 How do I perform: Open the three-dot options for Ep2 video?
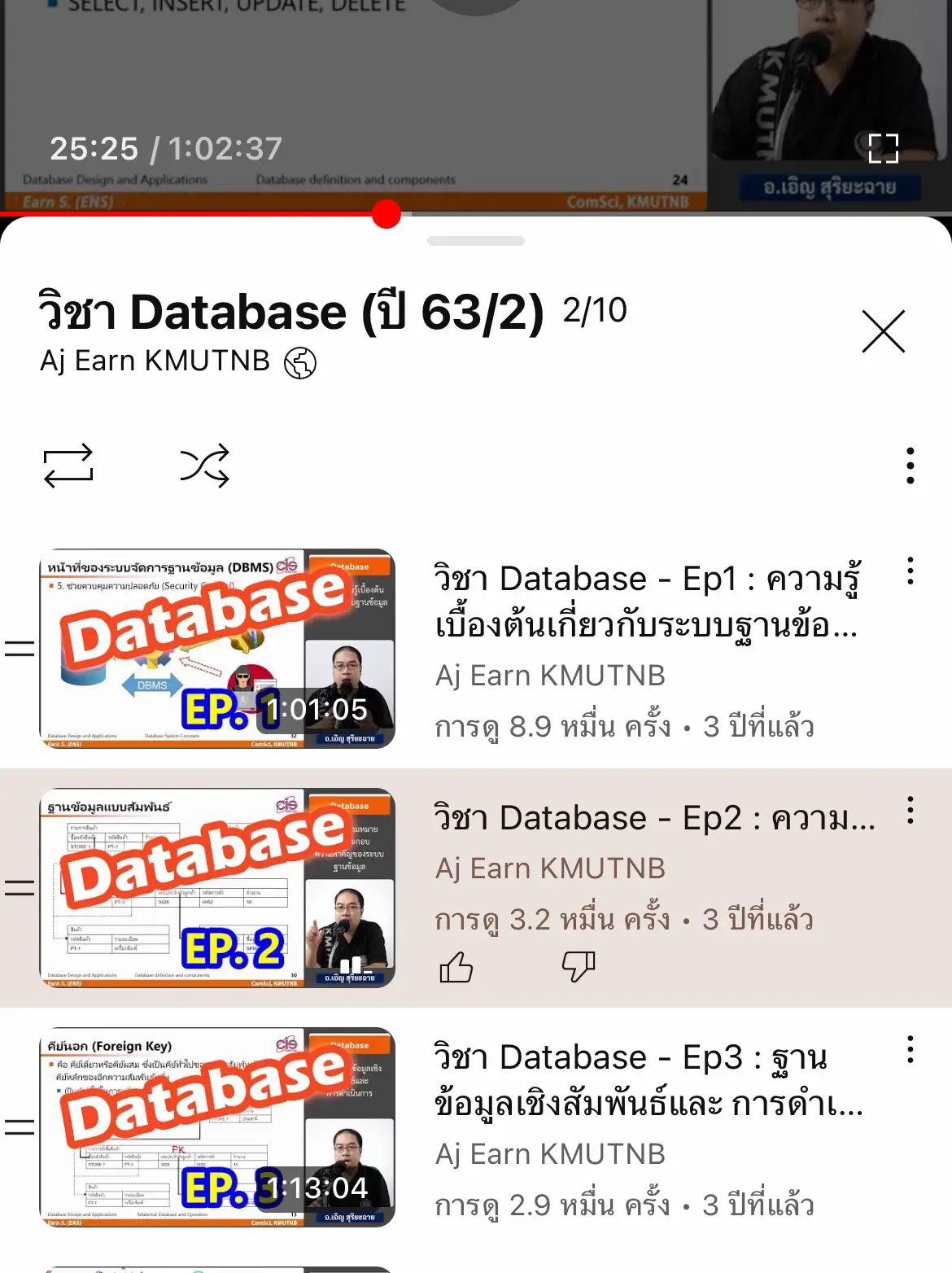coord(909,811)
